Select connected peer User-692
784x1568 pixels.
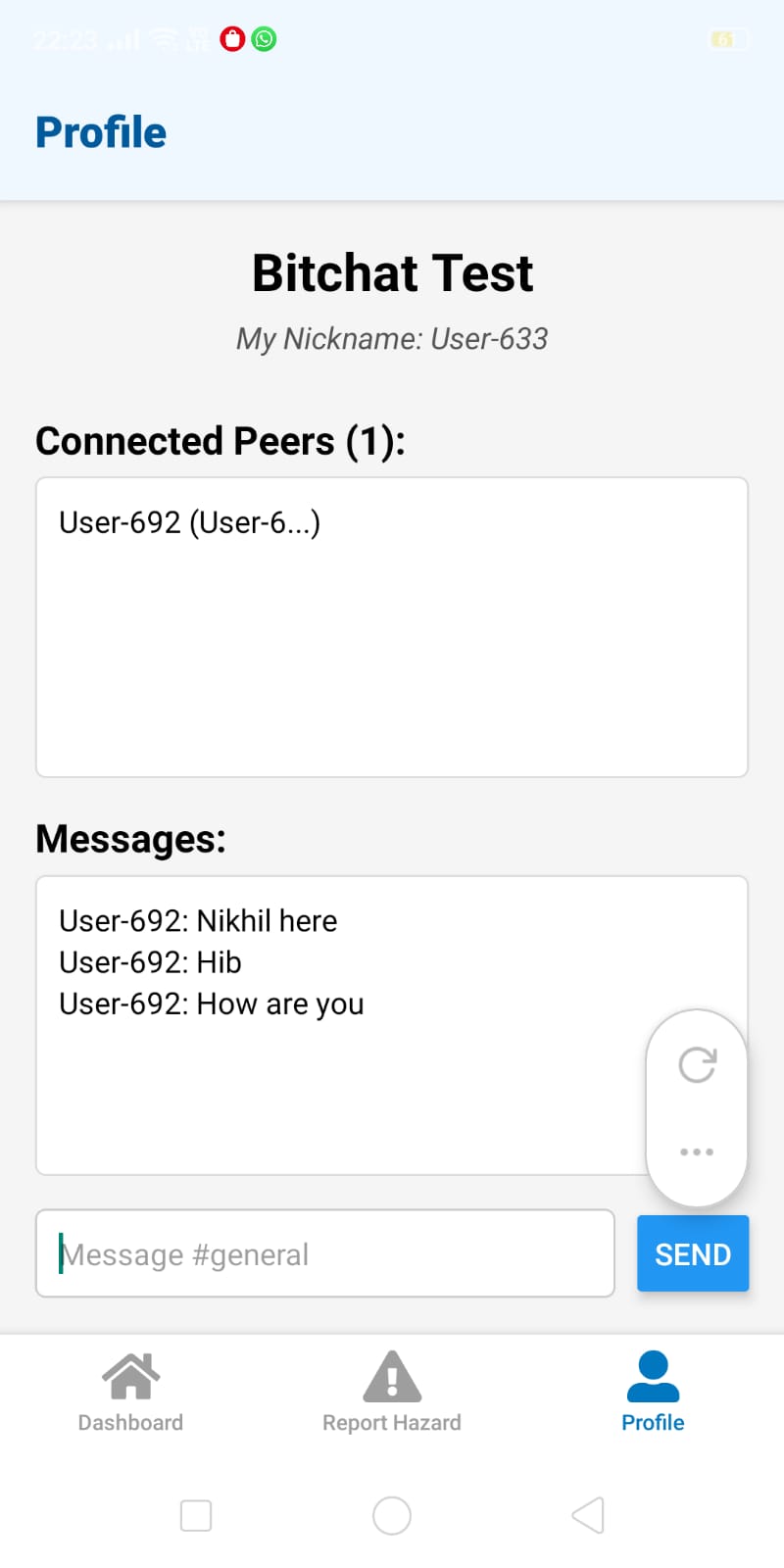pos(190,522)
